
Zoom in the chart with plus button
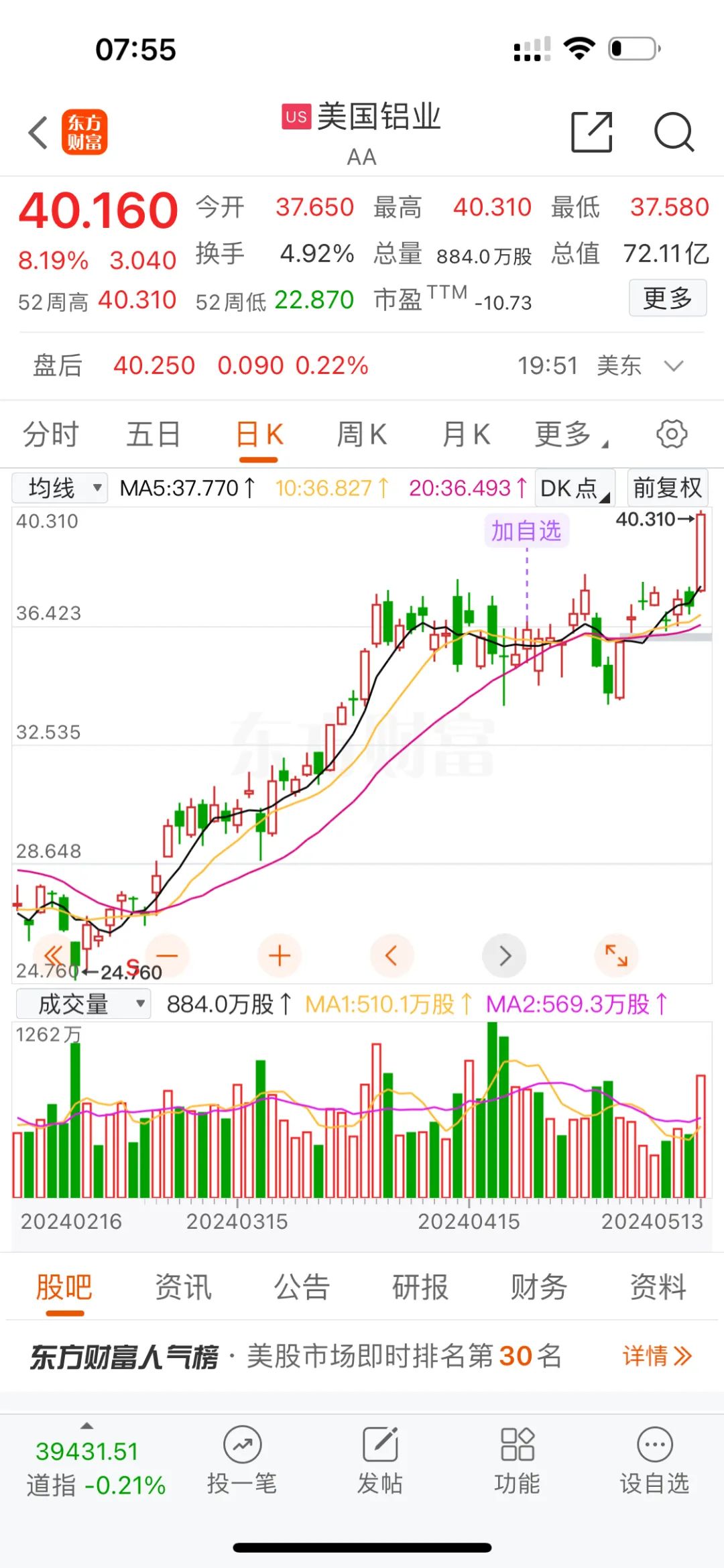point(280,955)
